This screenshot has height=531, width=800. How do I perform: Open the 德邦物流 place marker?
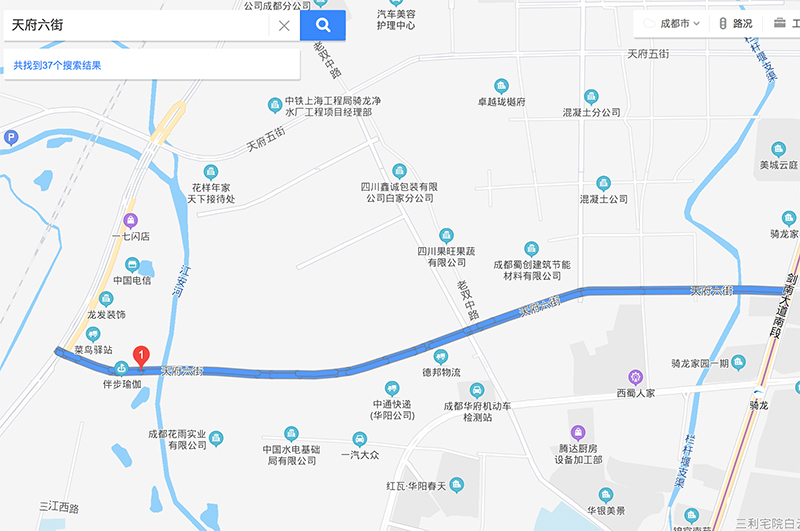440,356
